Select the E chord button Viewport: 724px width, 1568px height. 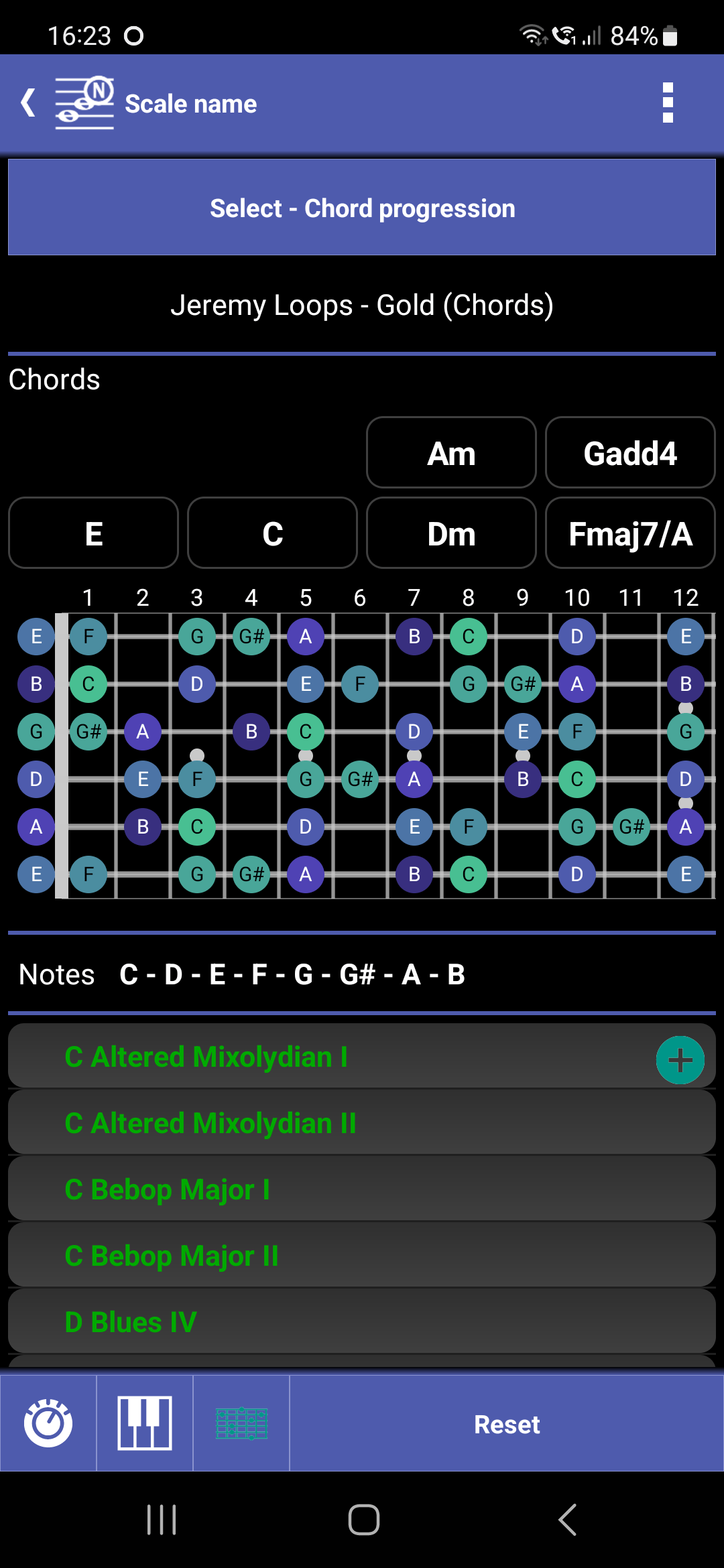(93, 533)
